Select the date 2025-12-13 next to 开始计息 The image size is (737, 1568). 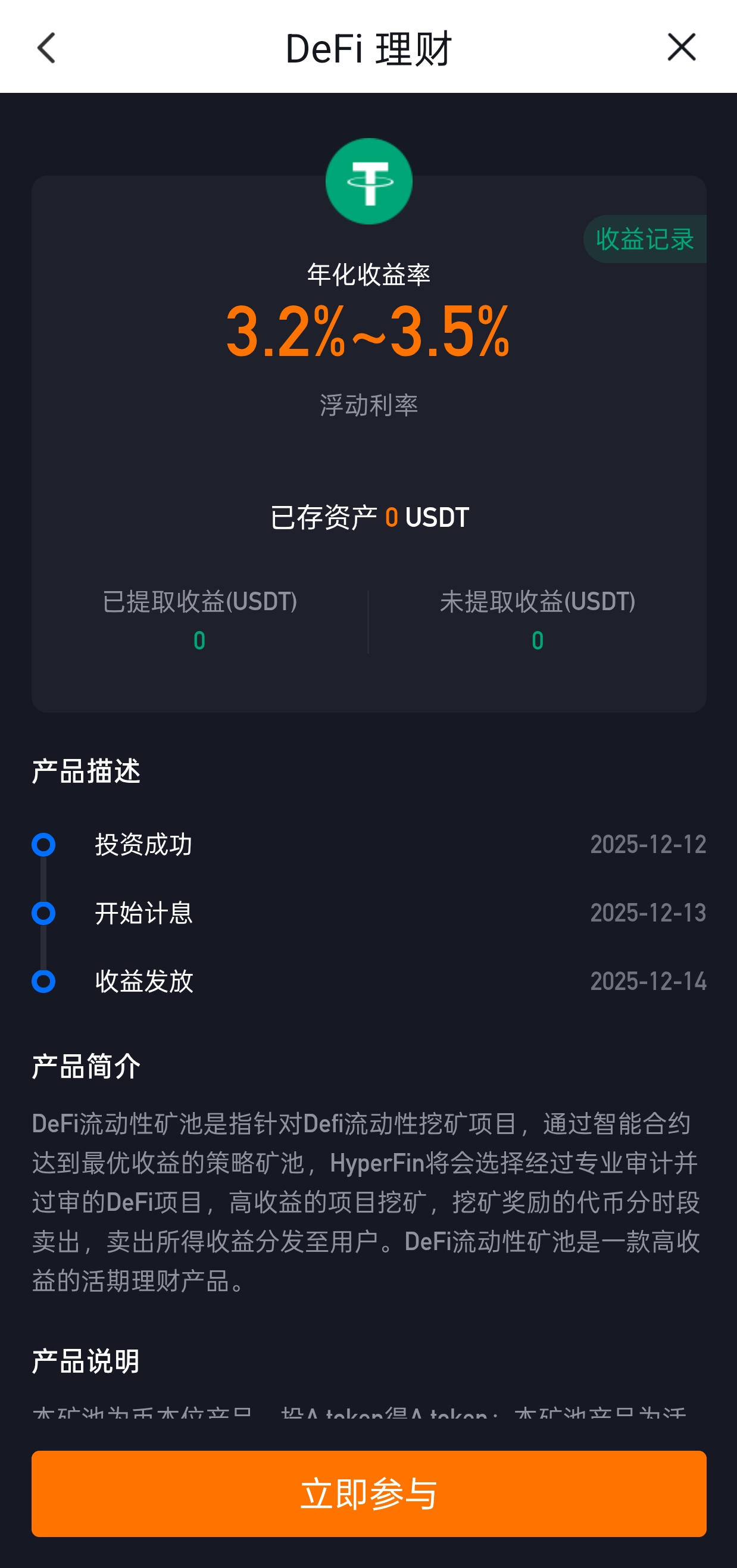(x=649, y=913)
